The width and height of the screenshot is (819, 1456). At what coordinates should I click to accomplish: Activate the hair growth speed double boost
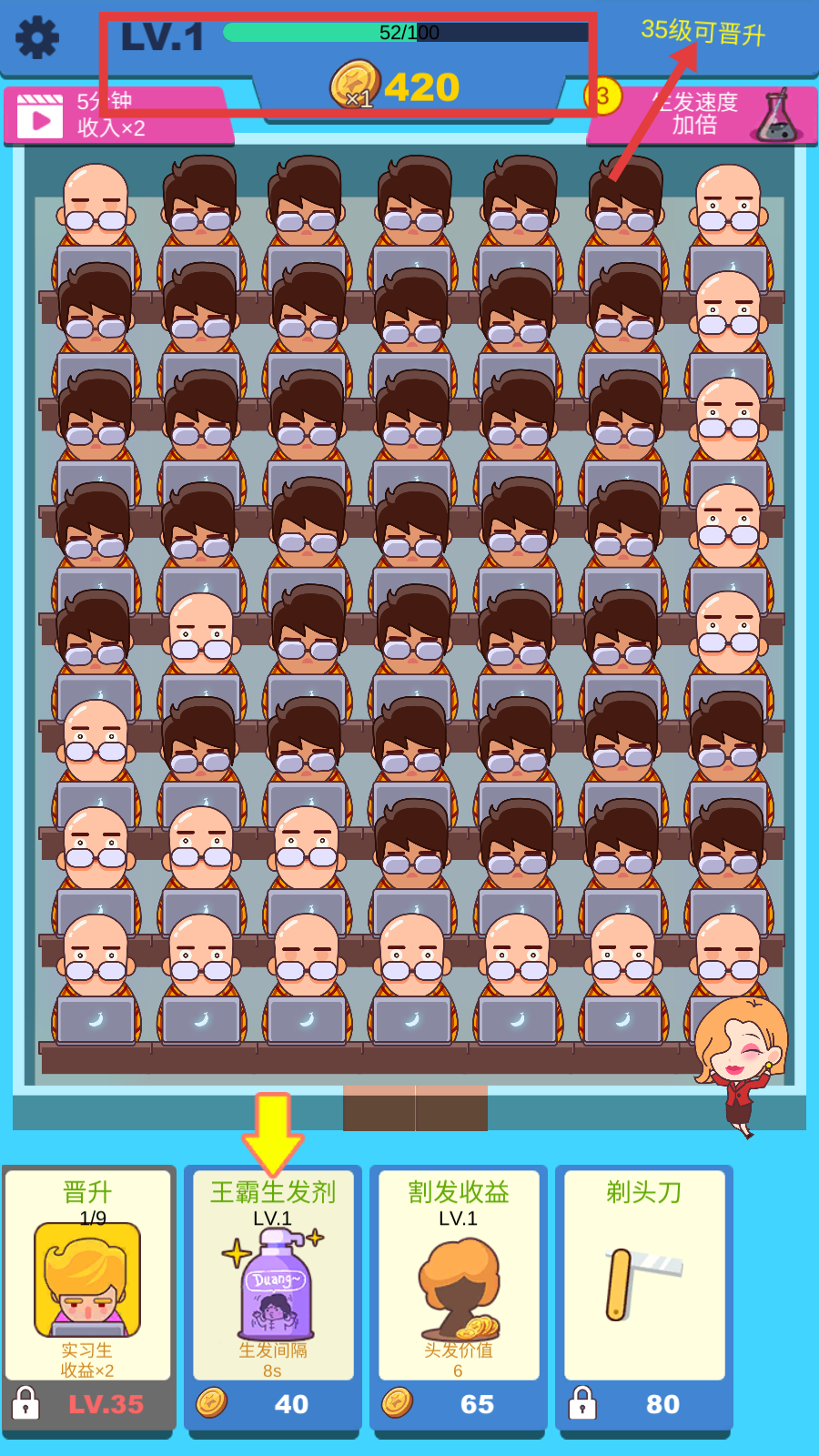tap(703, 115)
